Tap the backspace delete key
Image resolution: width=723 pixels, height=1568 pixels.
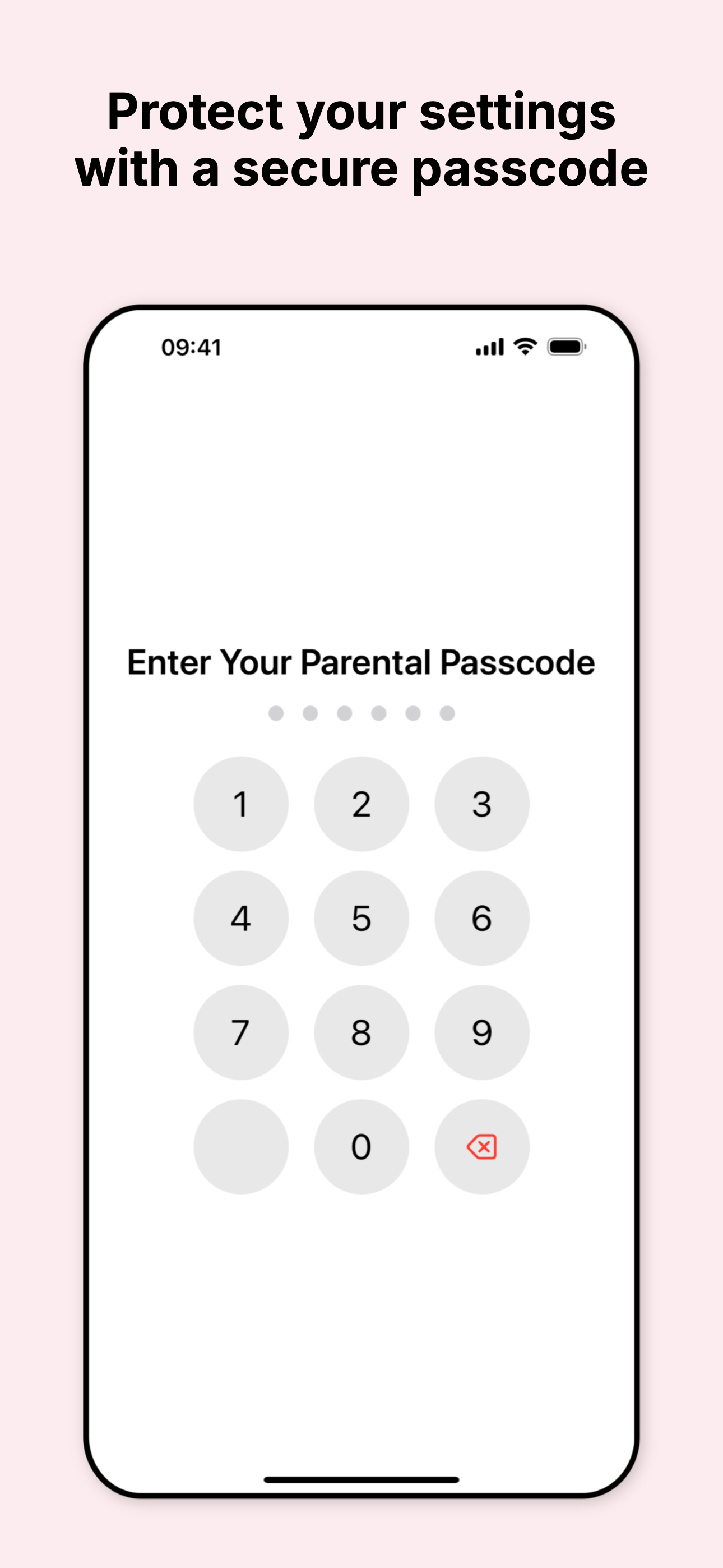coord(481,1147)
